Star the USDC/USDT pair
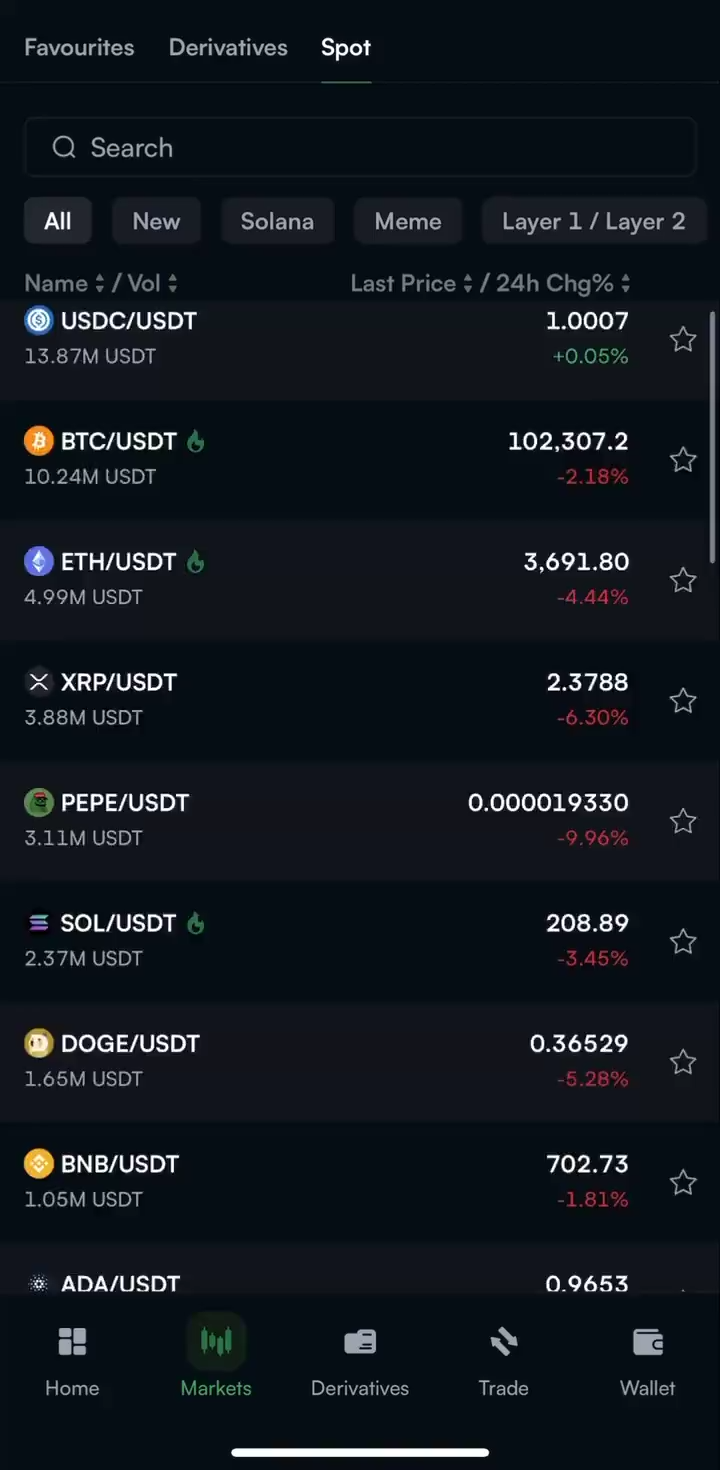This screenshot has height=1470, width=720. coord(683,339)
